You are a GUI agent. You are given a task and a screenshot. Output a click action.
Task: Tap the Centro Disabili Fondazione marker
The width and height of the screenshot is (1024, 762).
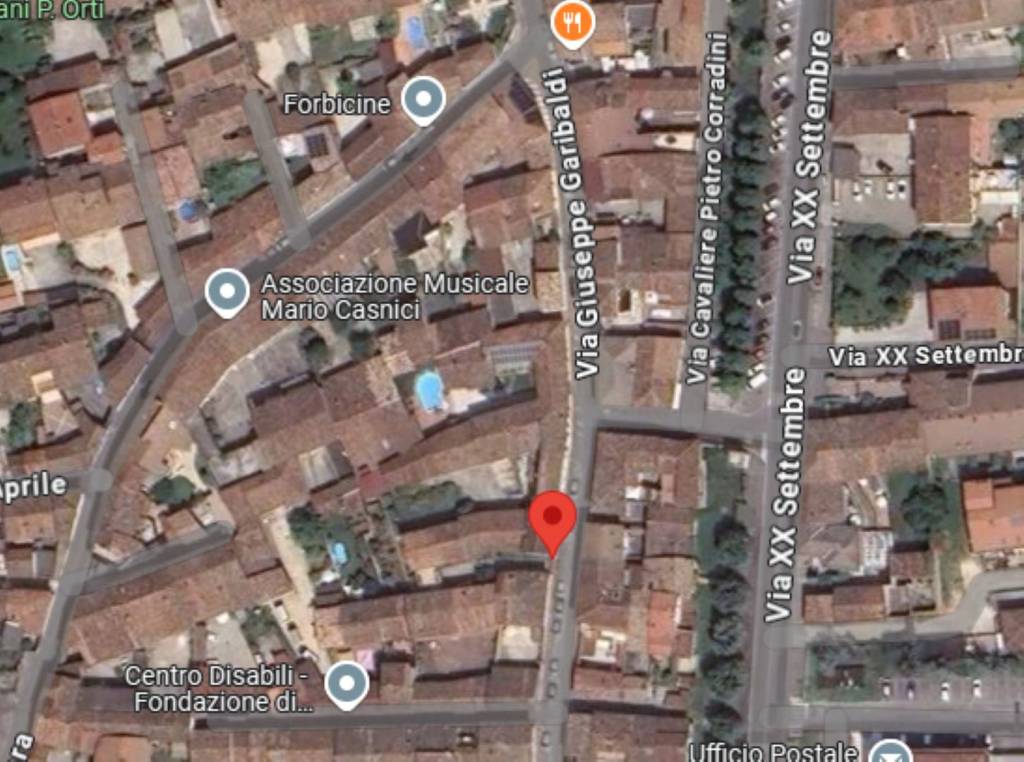[x=347, y=684]
